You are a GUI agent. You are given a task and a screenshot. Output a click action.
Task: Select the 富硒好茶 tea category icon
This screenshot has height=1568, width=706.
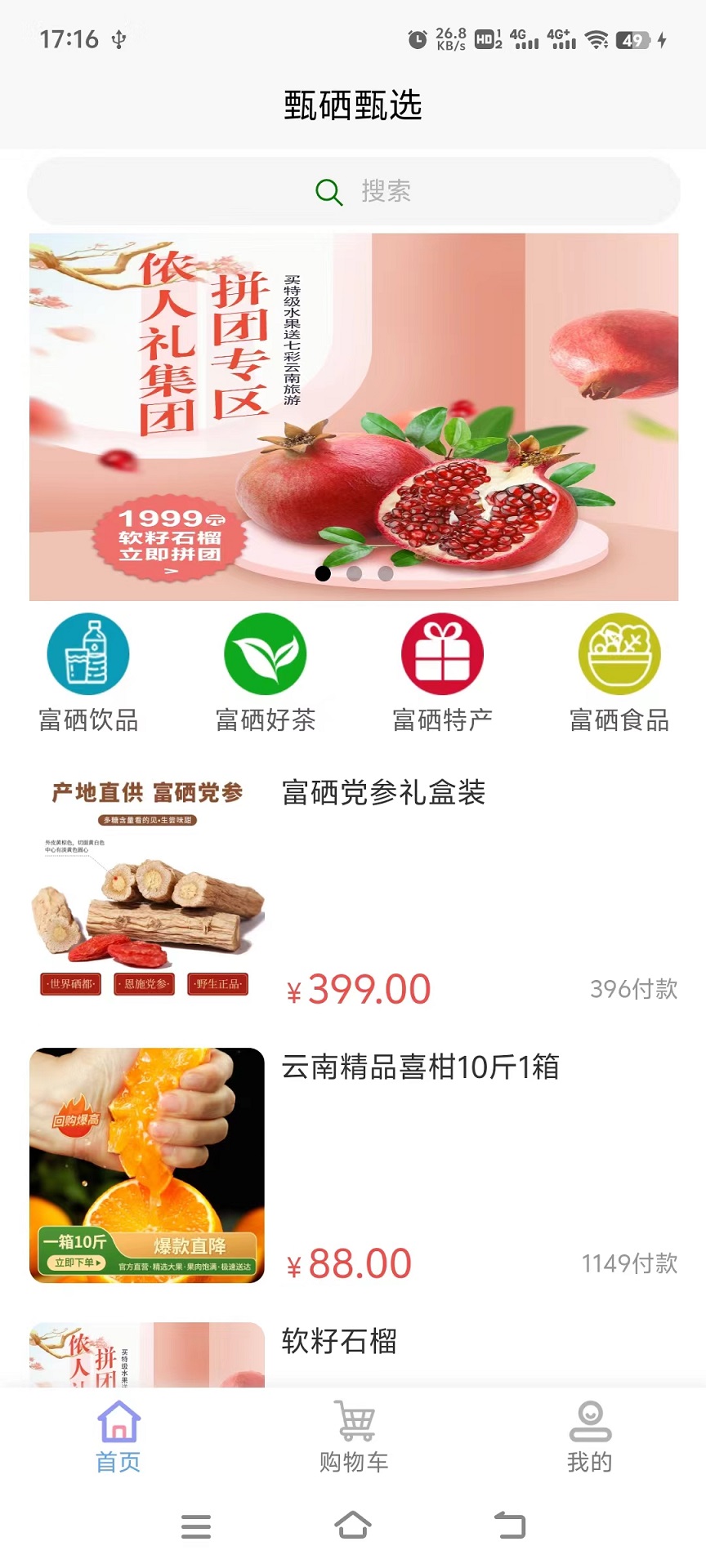265,653
